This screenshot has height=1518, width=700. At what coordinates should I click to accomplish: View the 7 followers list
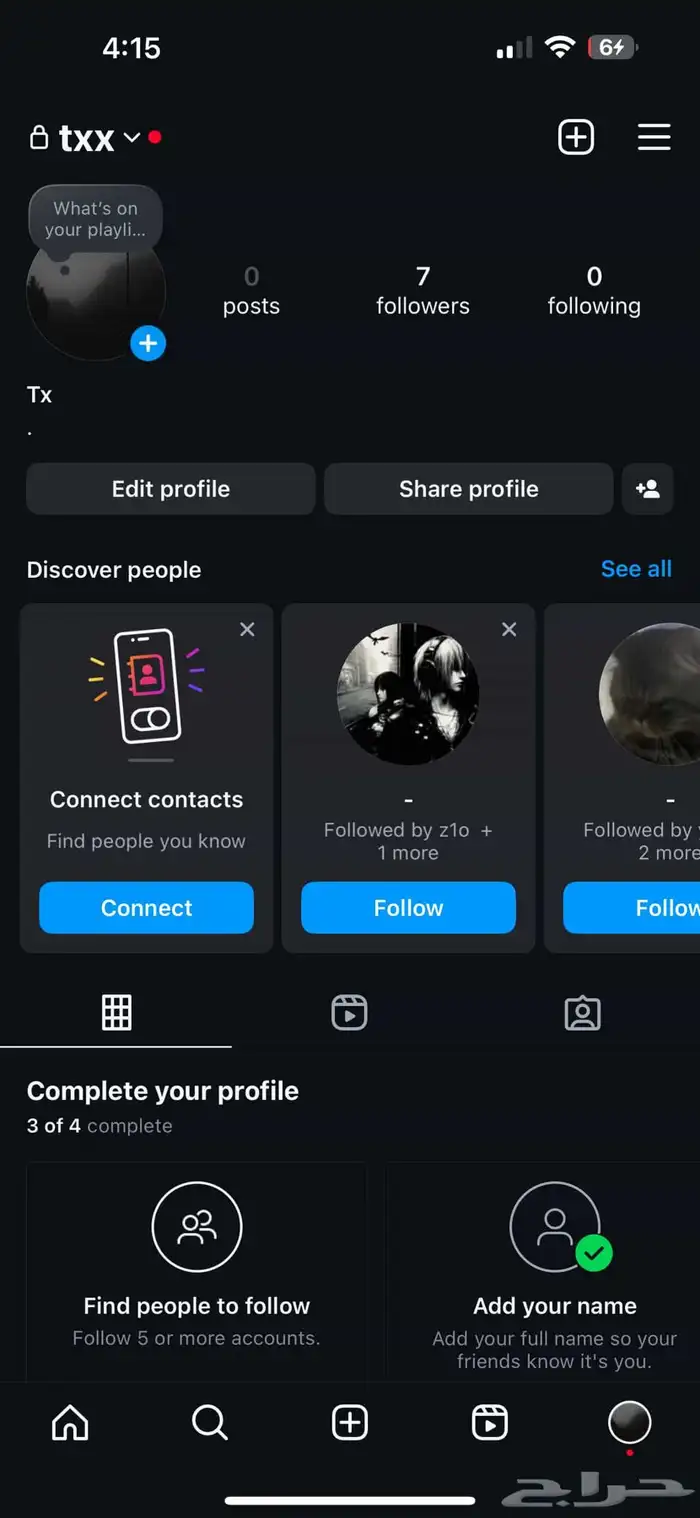[423, 291]
